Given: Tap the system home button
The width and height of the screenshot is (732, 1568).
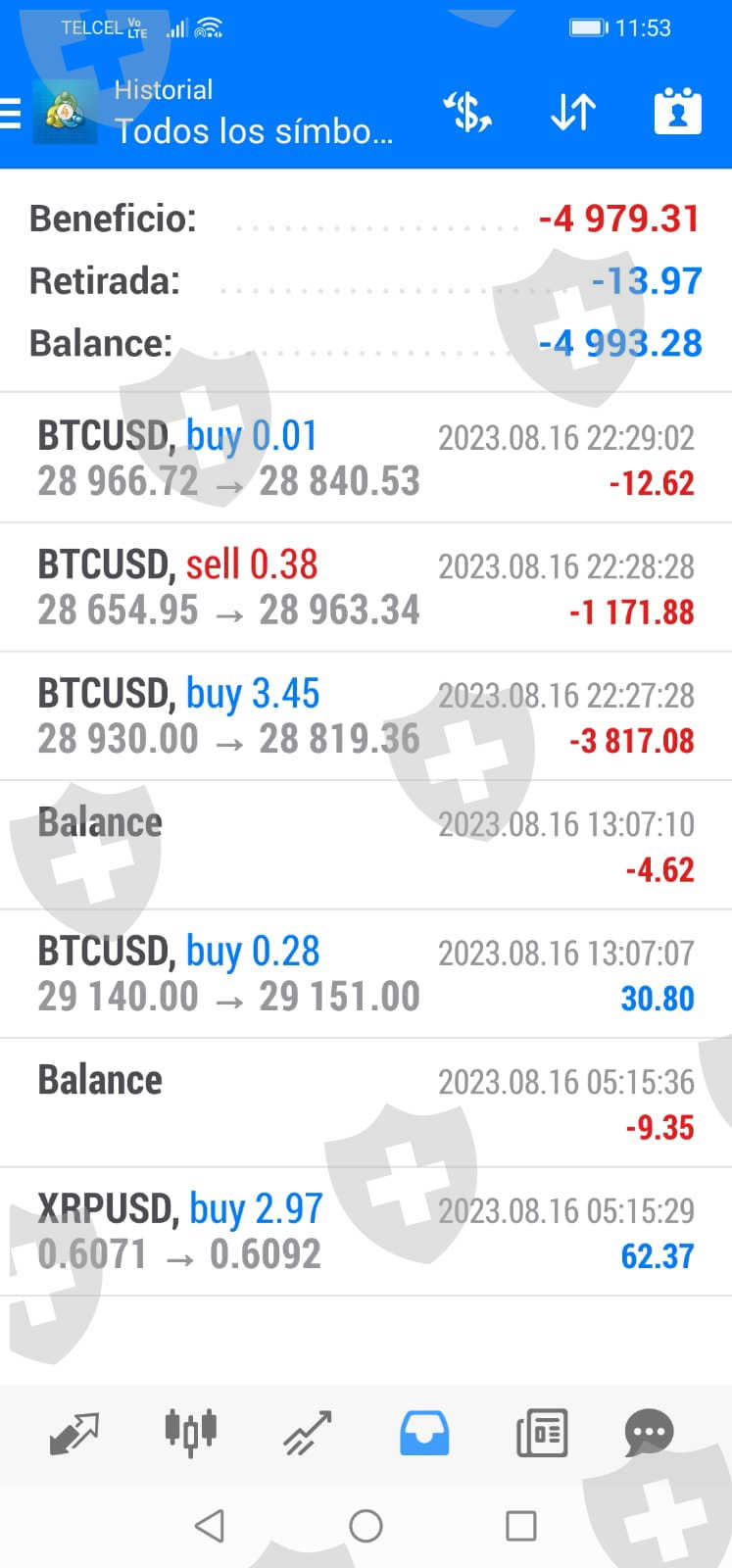Looking at the screenshot, I should [x=366, y=1526].
